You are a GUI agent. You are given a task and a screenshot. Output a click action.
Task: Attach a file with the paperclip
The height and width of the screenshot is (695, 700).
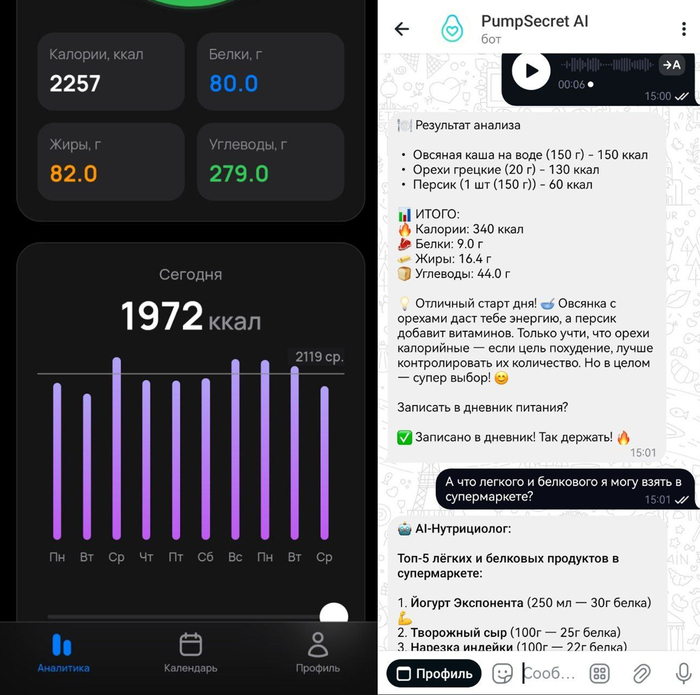pos(641,673)
